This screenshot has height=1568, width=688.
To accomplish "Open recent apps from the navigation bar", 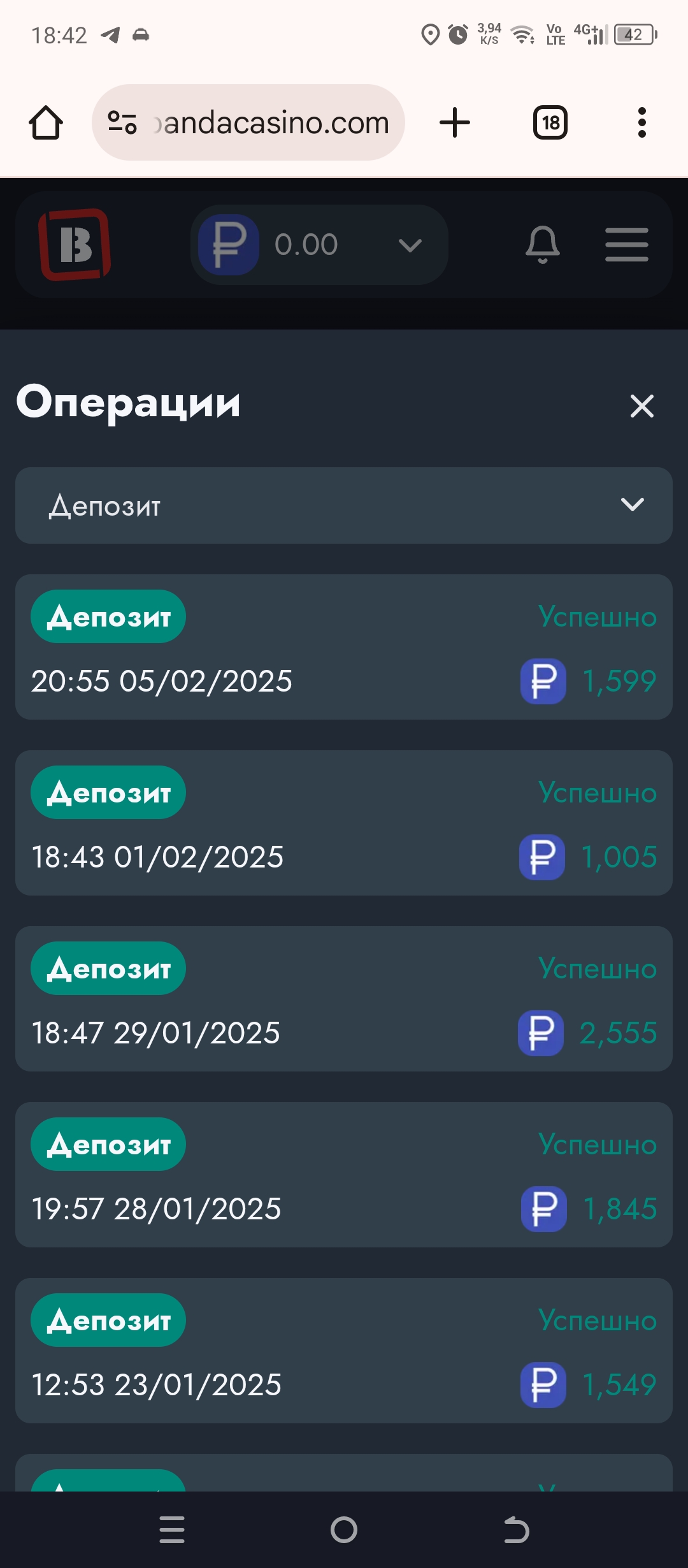I will (x=172, y=1530).
